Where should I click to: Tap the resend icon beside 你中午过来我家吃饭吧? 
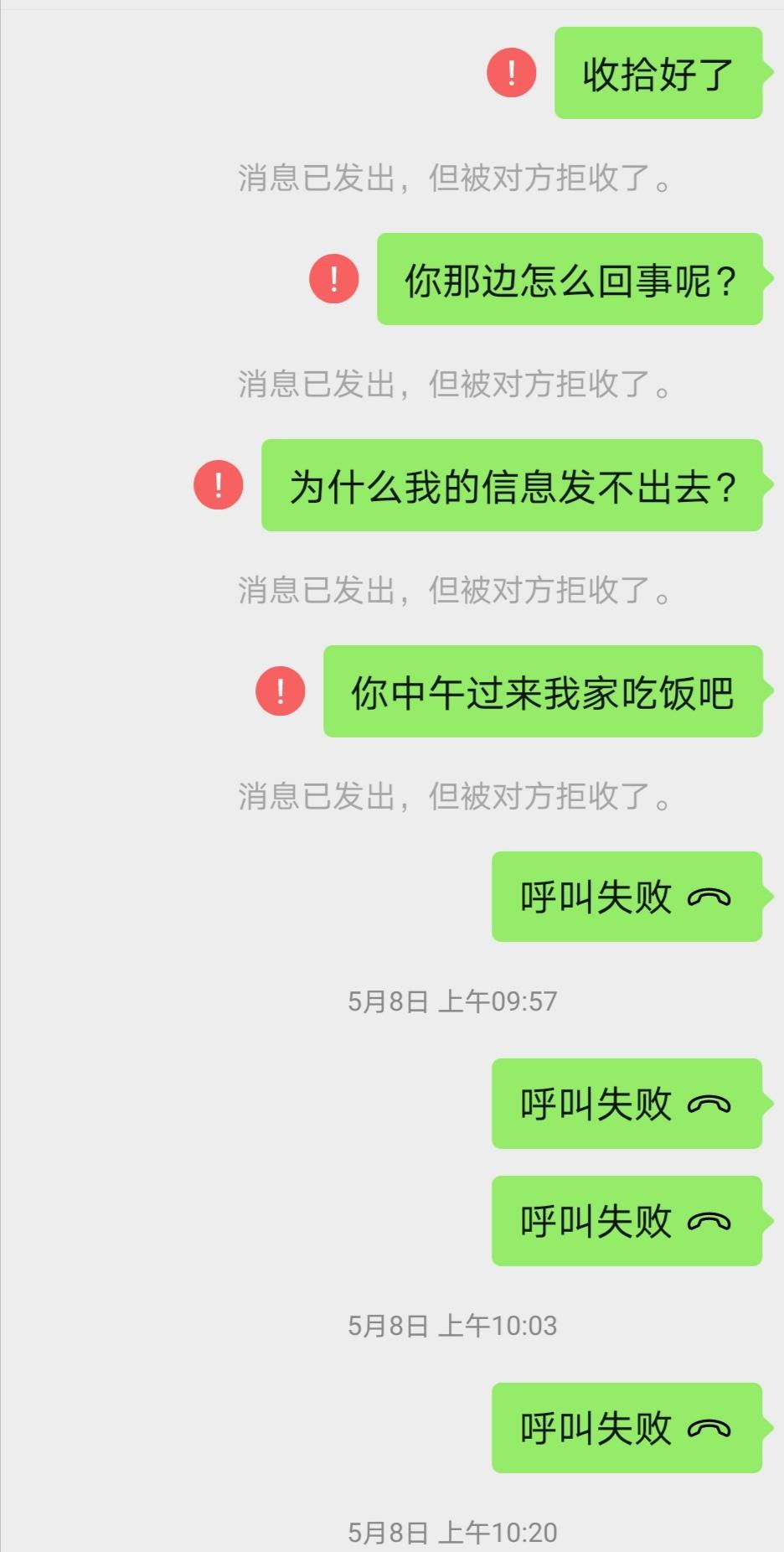281,691
